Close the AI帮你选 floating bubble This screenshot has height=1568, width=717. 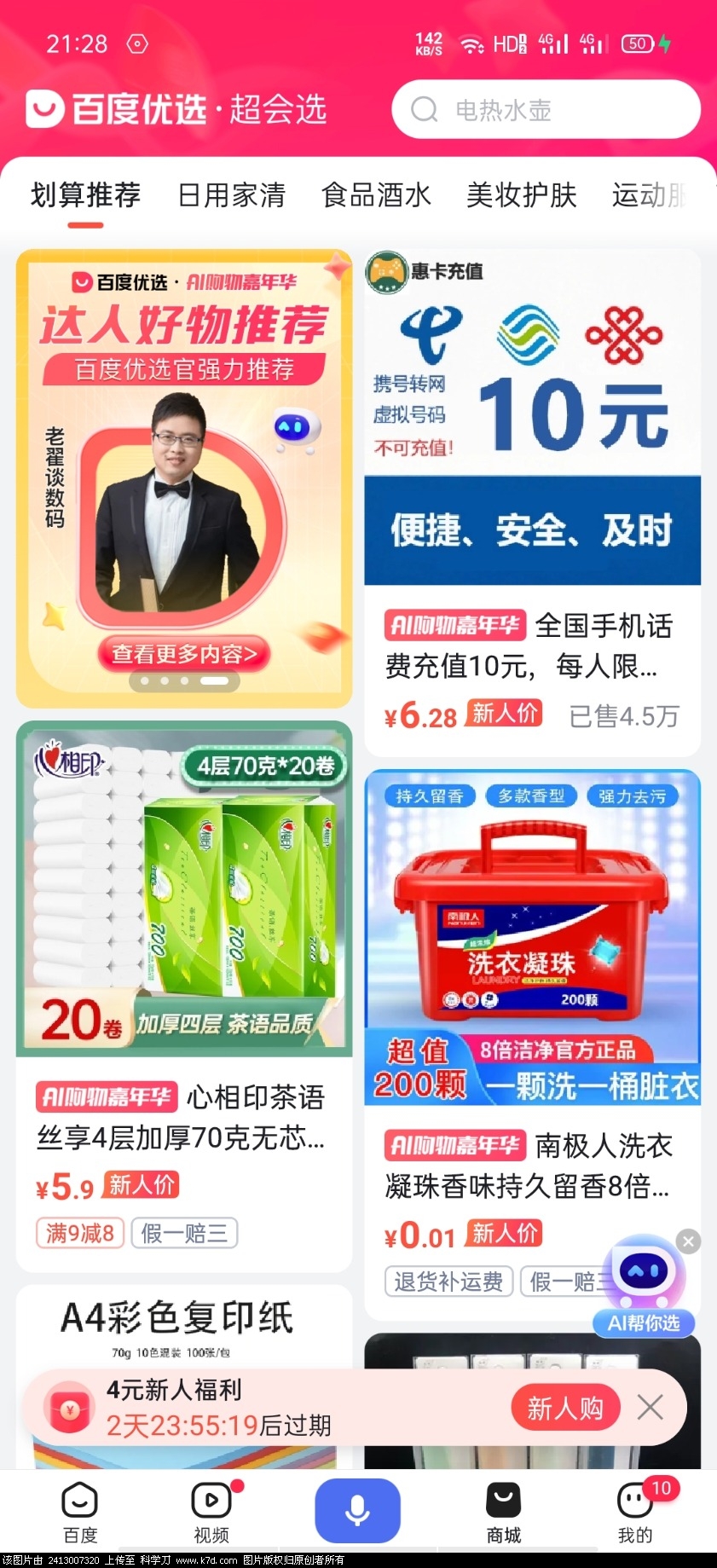pos(688,1241)
